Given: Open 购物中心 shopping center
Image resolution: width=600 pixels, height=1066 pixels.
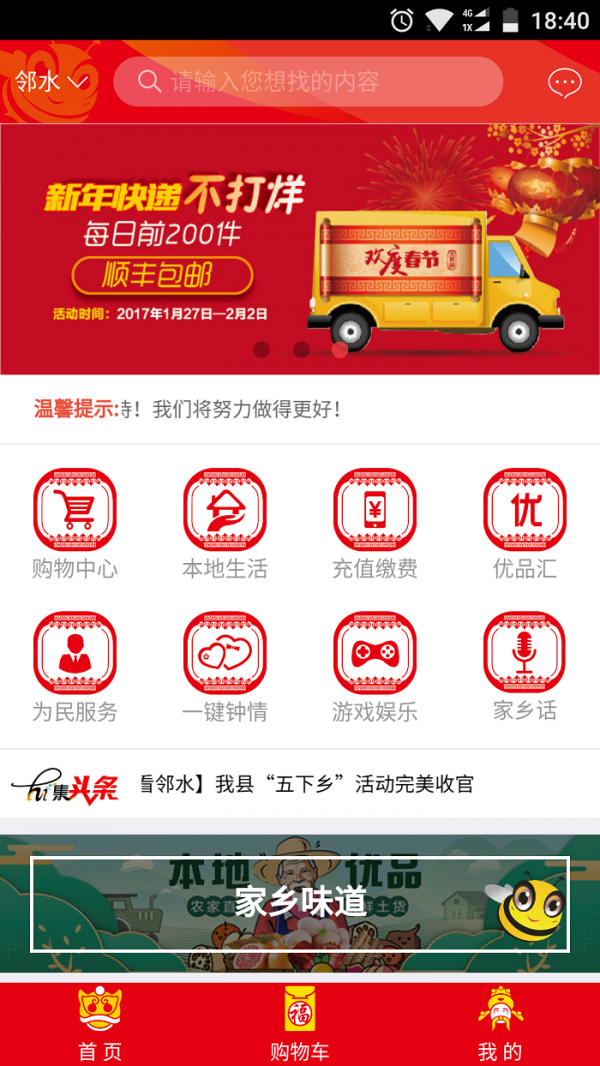Looking at the screenshot, I should tap(75, 524).
